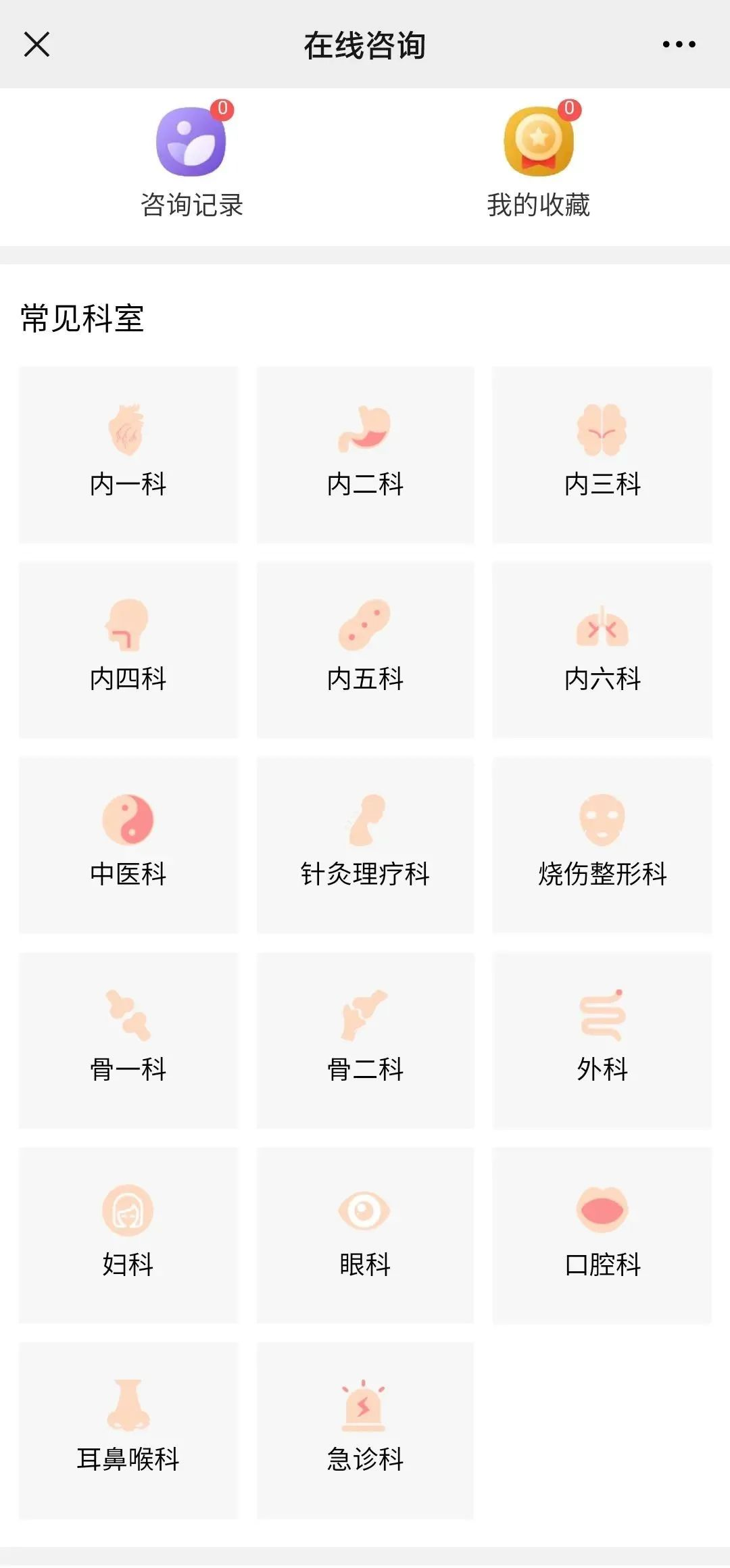Open the 外科 department
This screenshot has width=730, height=1568.
coord(602,1040)
